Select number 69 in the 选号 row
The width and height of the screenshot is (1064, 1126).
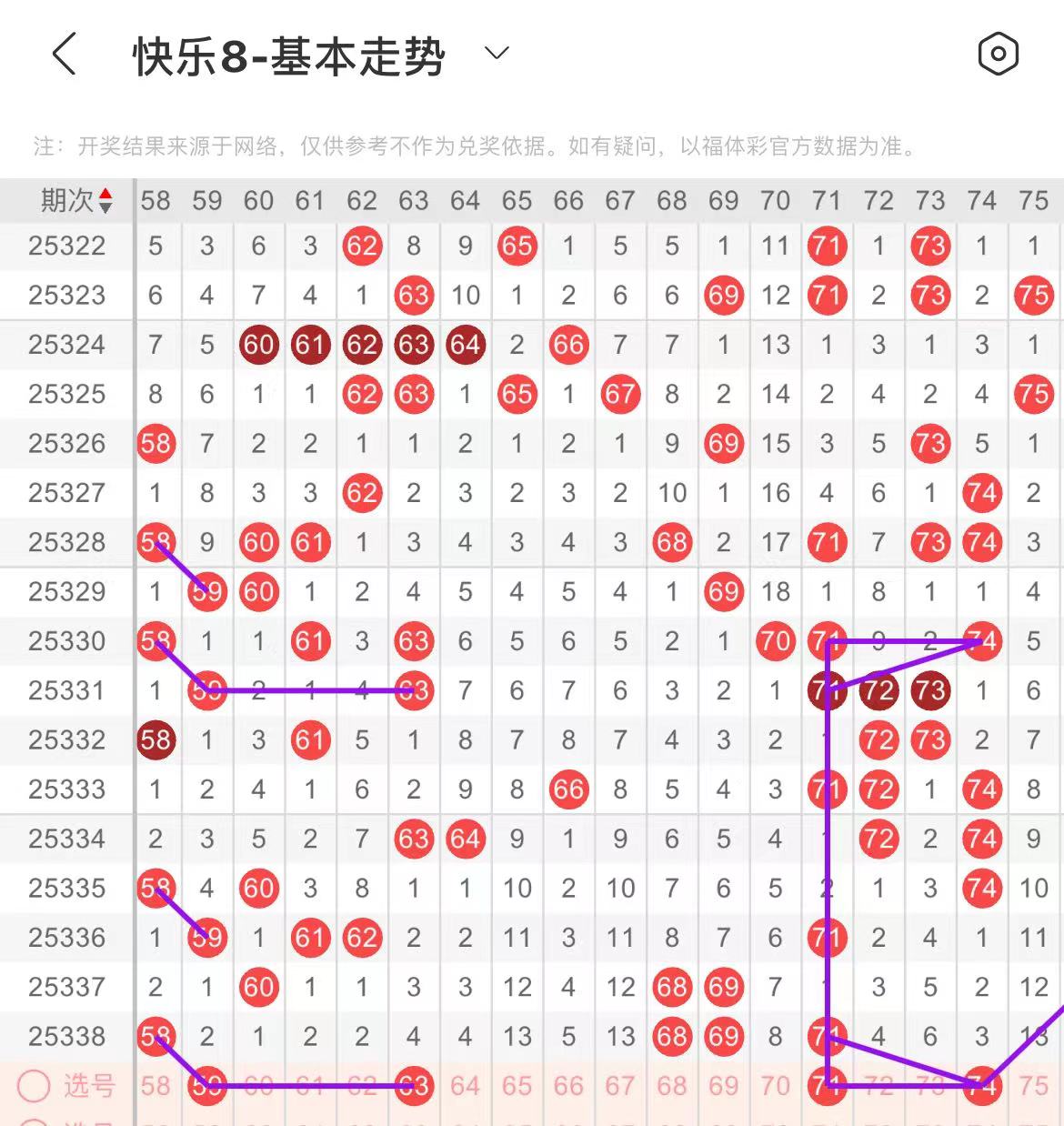723,1085
